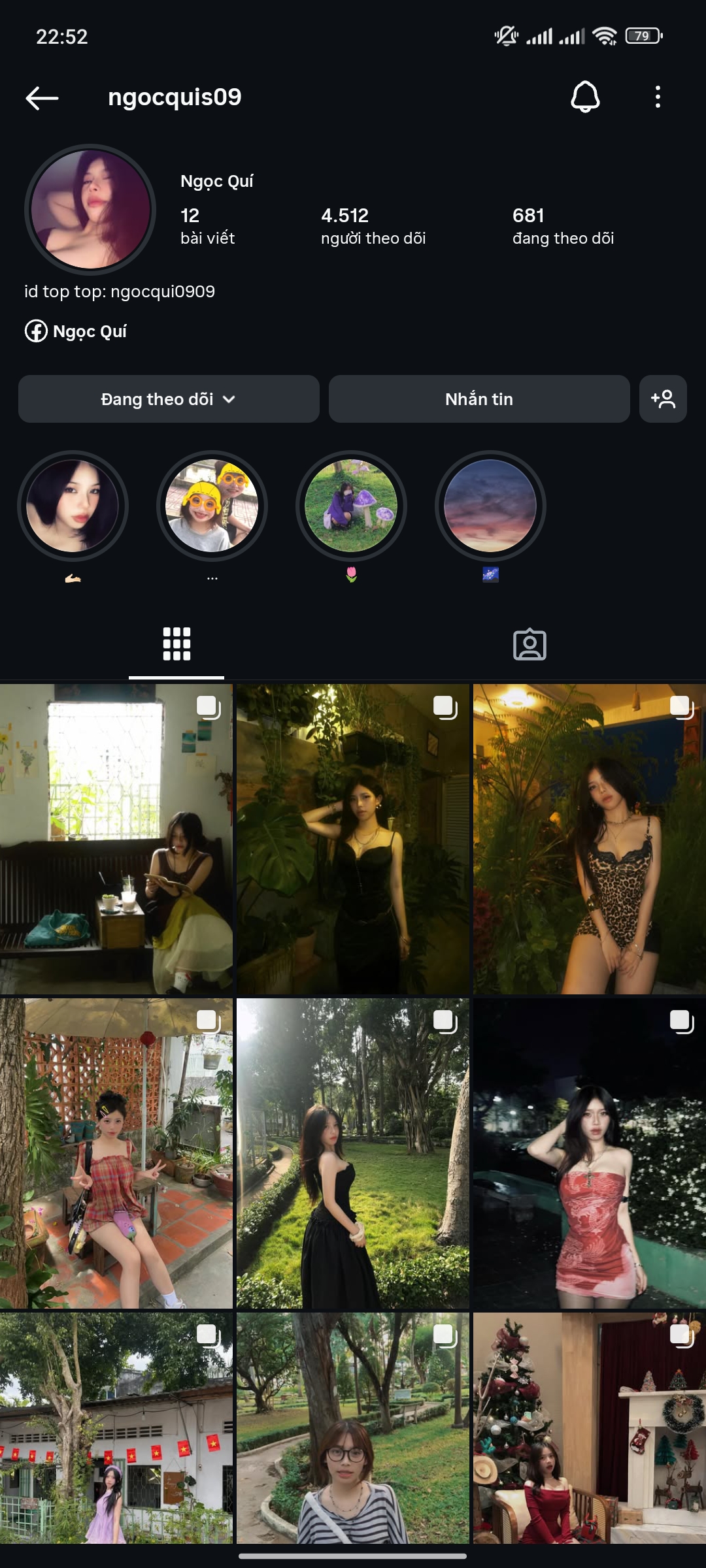Screen dimensions: 706x1568
Task: Show suggested accounts via add-person button
Action: point(663,399)
